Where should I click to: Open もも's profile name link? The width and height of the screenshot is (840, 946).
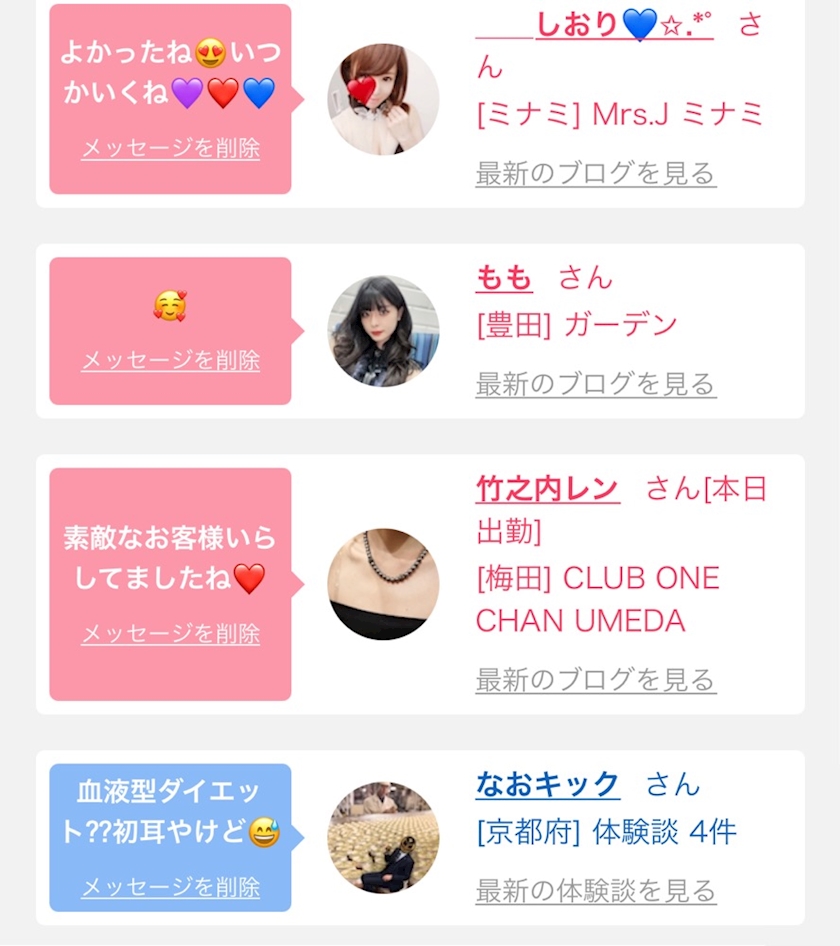pos(504,279)
